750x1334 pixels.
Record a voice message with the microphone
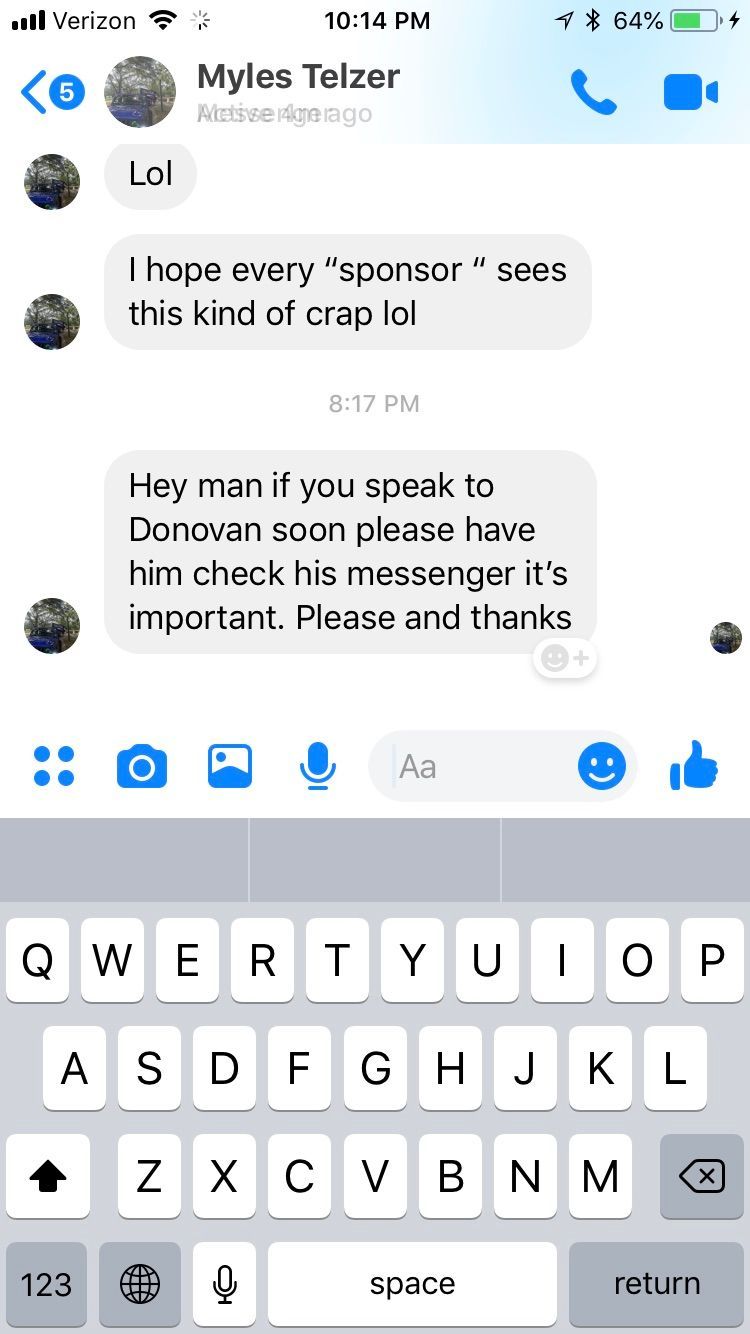[x=318, y=767]
